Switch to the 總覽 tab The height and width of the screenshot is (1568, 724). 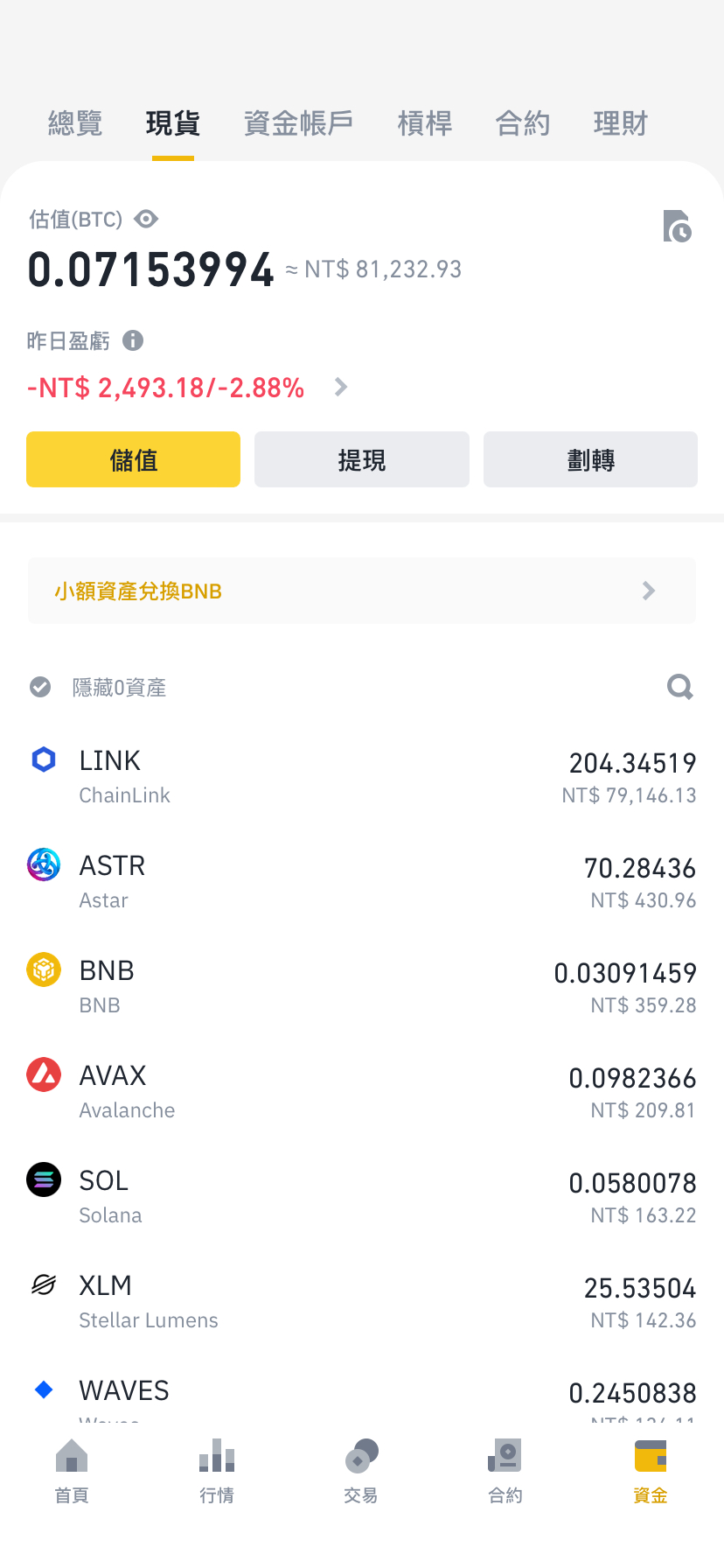75,123
